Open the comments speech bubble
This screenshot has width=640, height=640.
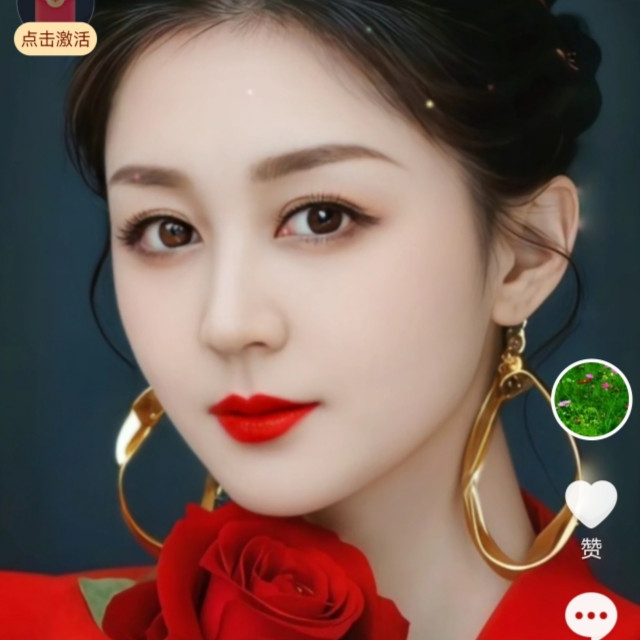591,616
